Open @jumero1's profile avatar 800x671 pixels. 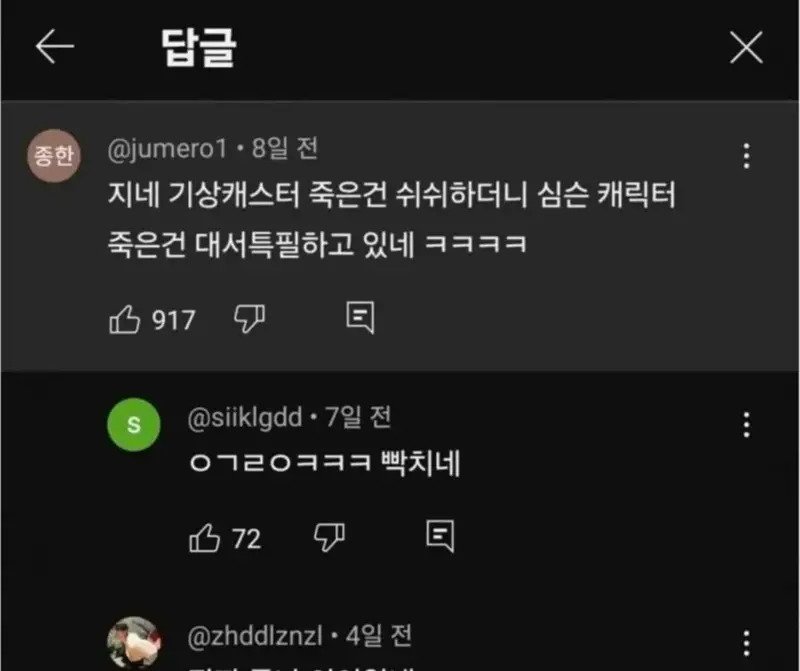pos(54,157)
